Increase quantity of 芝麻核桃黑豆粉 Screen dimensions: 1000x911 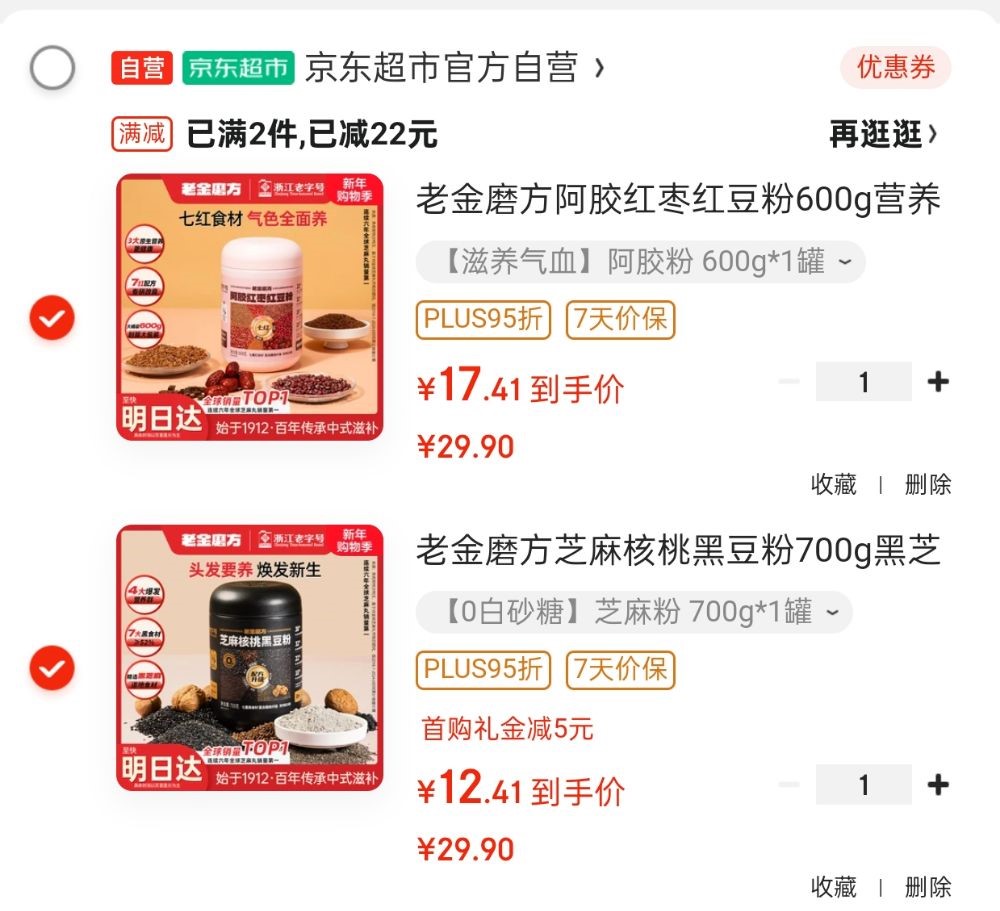pyautogui.click(x=937, y=785)
